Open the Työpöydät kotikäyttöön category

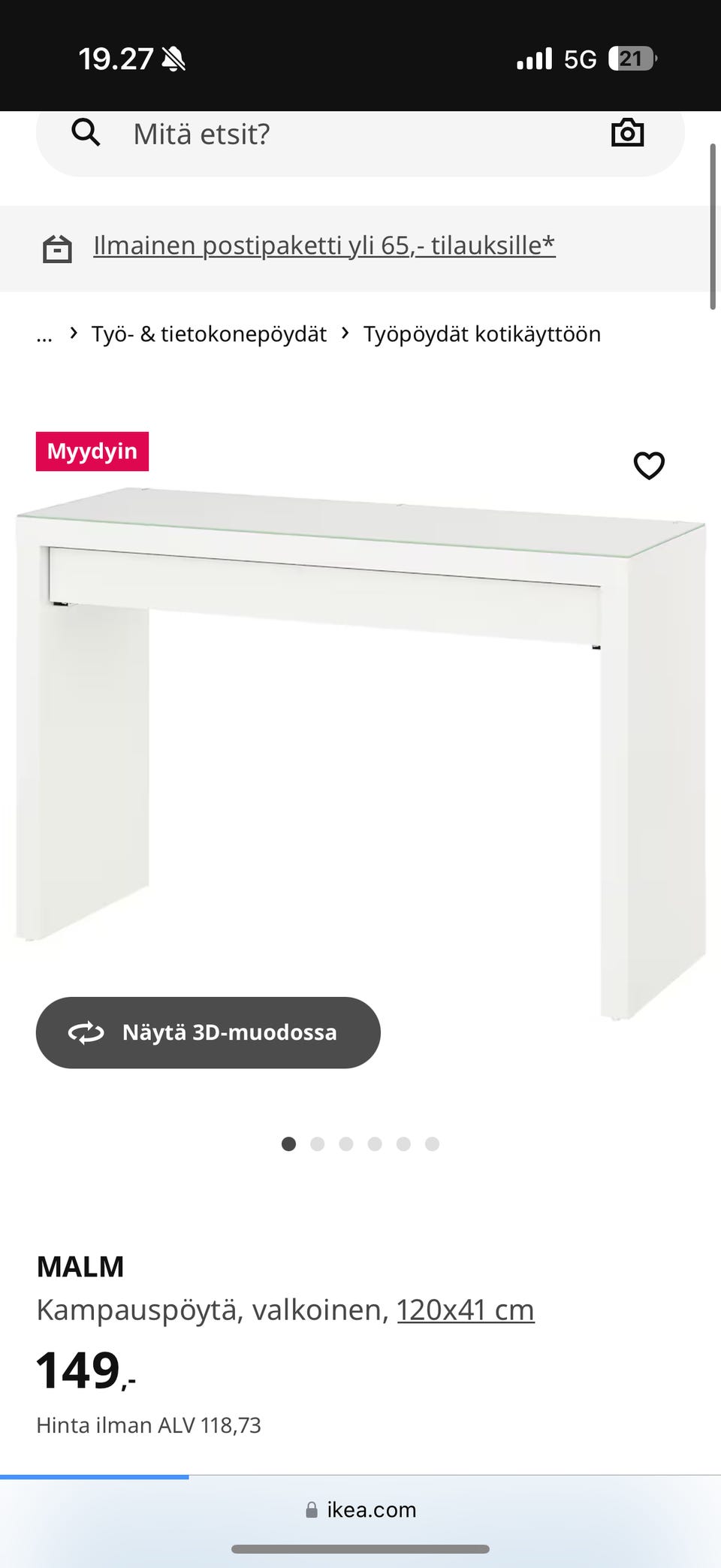[482, 334]
